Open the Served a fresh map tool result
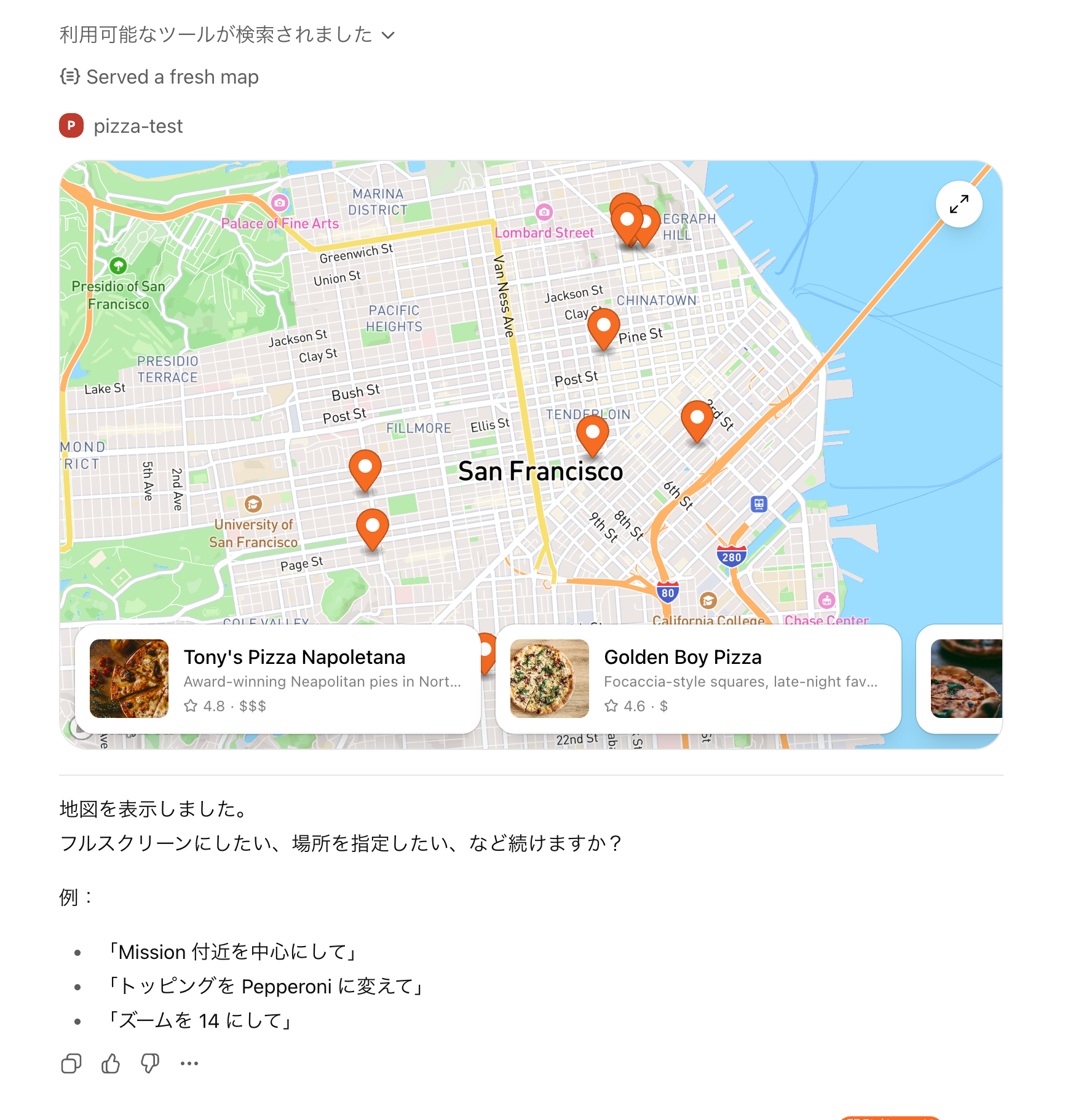Image resolution: width=1065 pixels, height=1120 pixels. coord(159,77)
